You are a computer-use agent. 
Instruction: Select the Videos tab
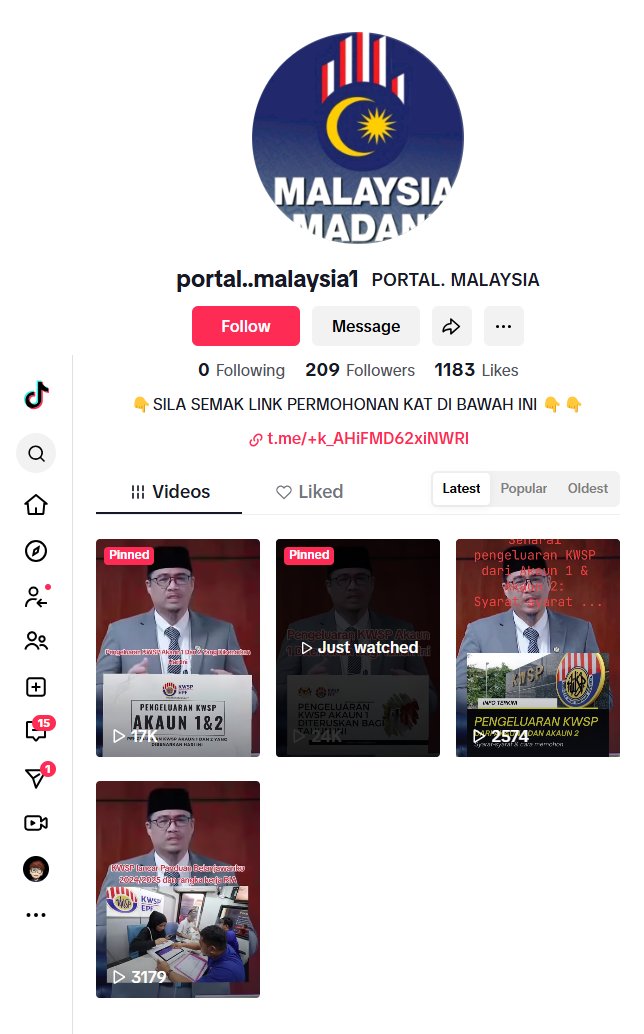[x=170, y=491]
